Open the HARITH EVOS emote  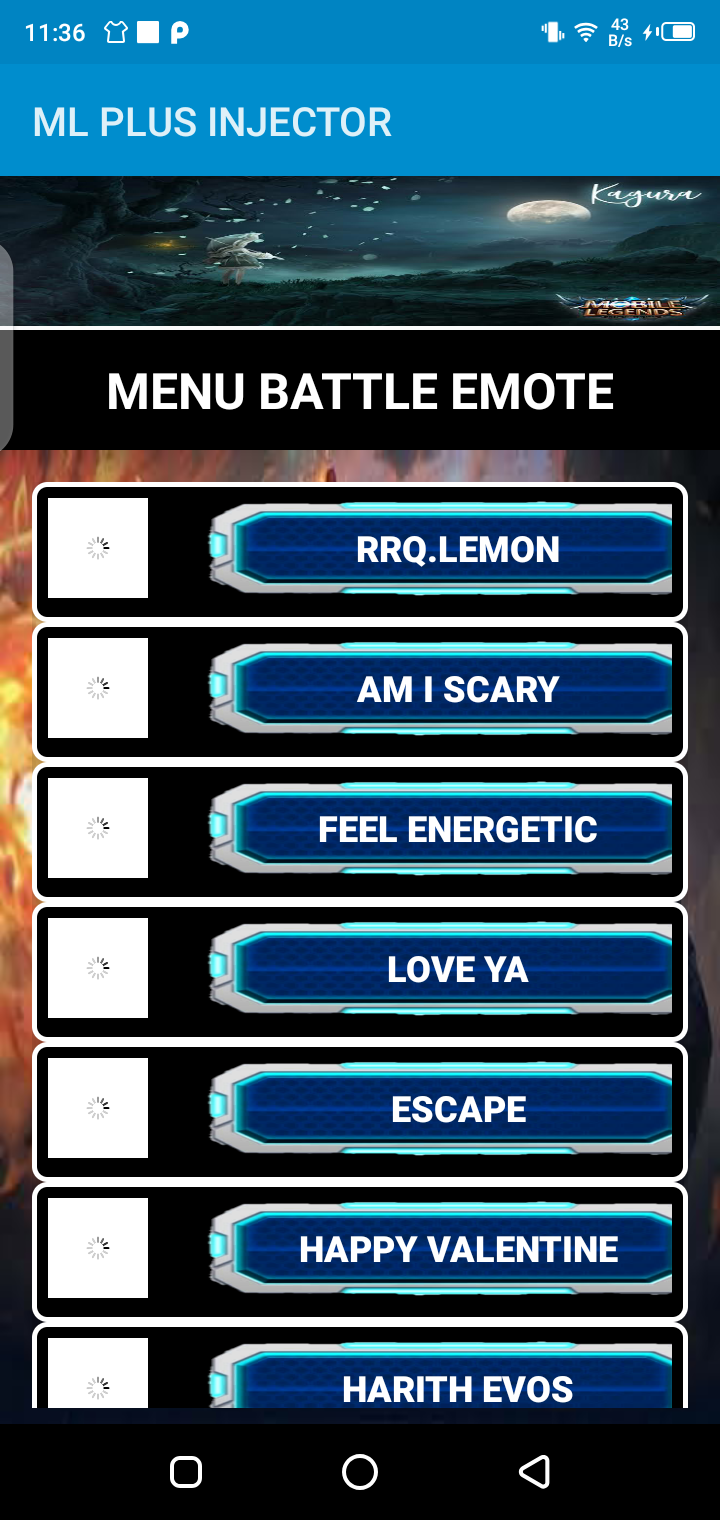coord(457,1385)
